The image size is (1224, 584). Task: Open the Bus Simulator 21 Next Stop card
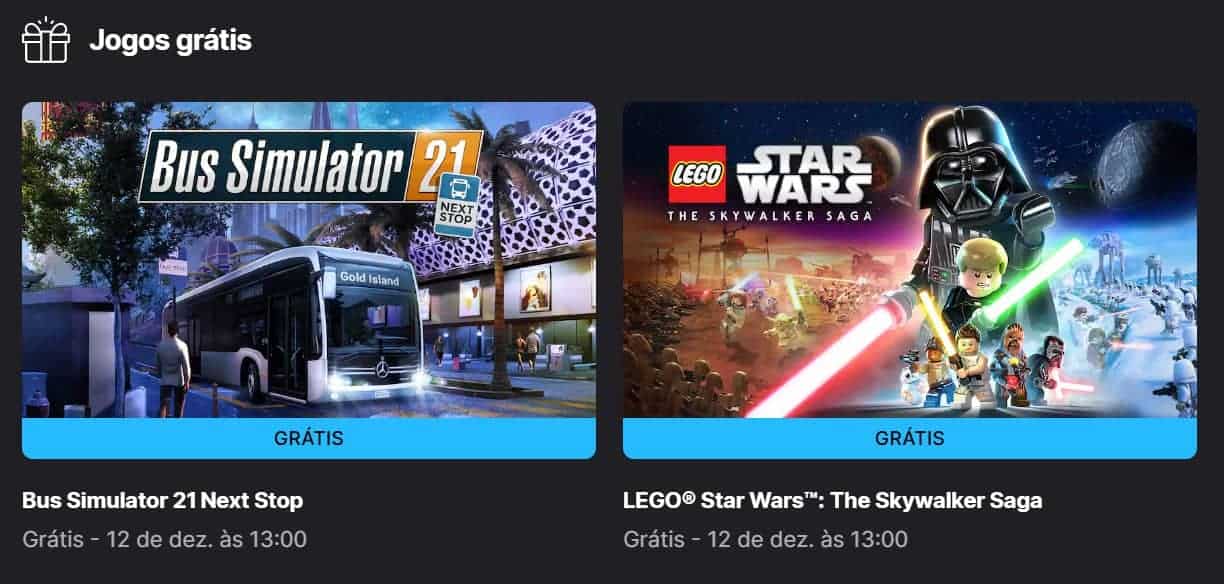click(308, 260)
